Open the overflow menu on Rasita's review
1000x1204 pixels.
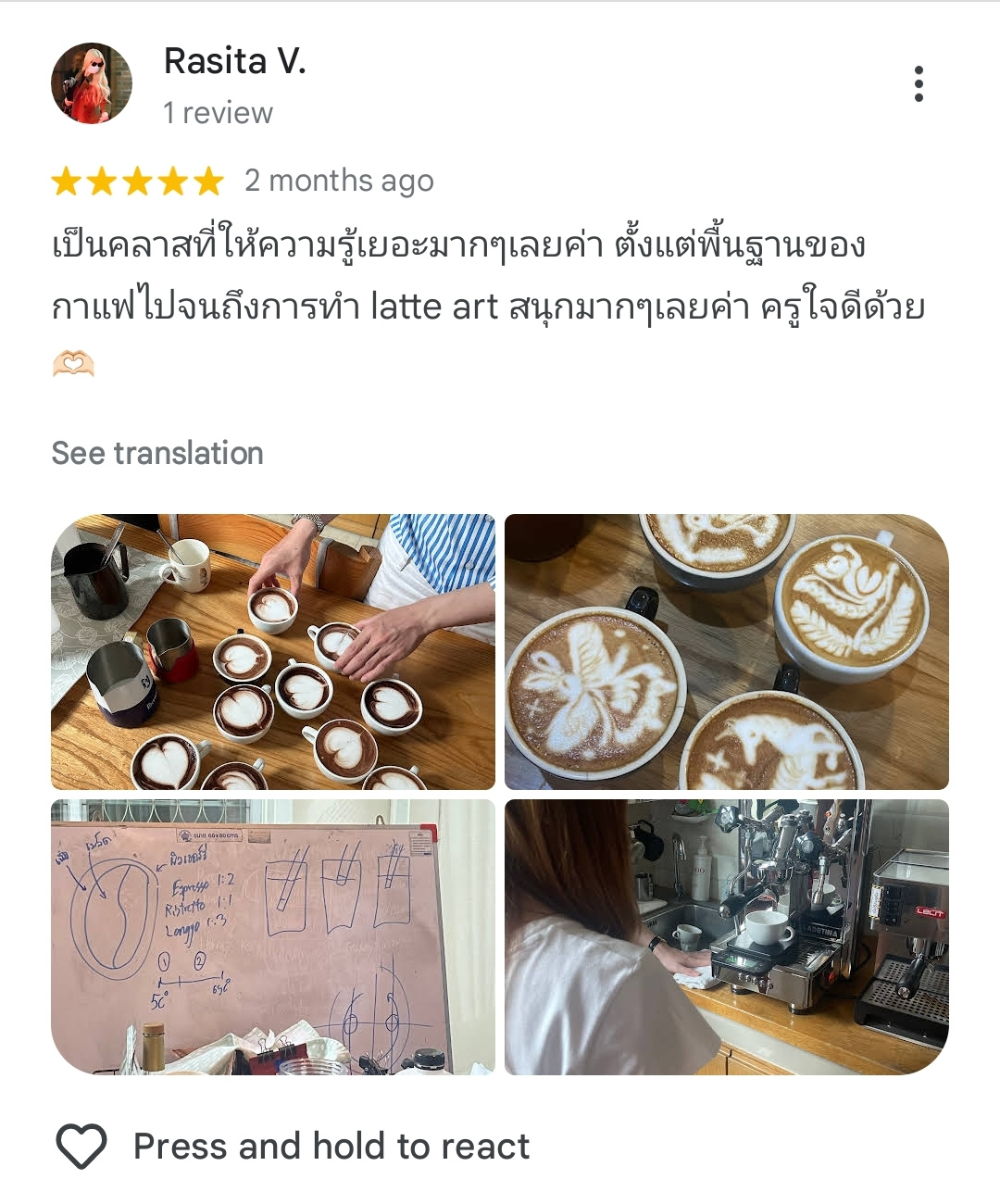tap(918, 83)
